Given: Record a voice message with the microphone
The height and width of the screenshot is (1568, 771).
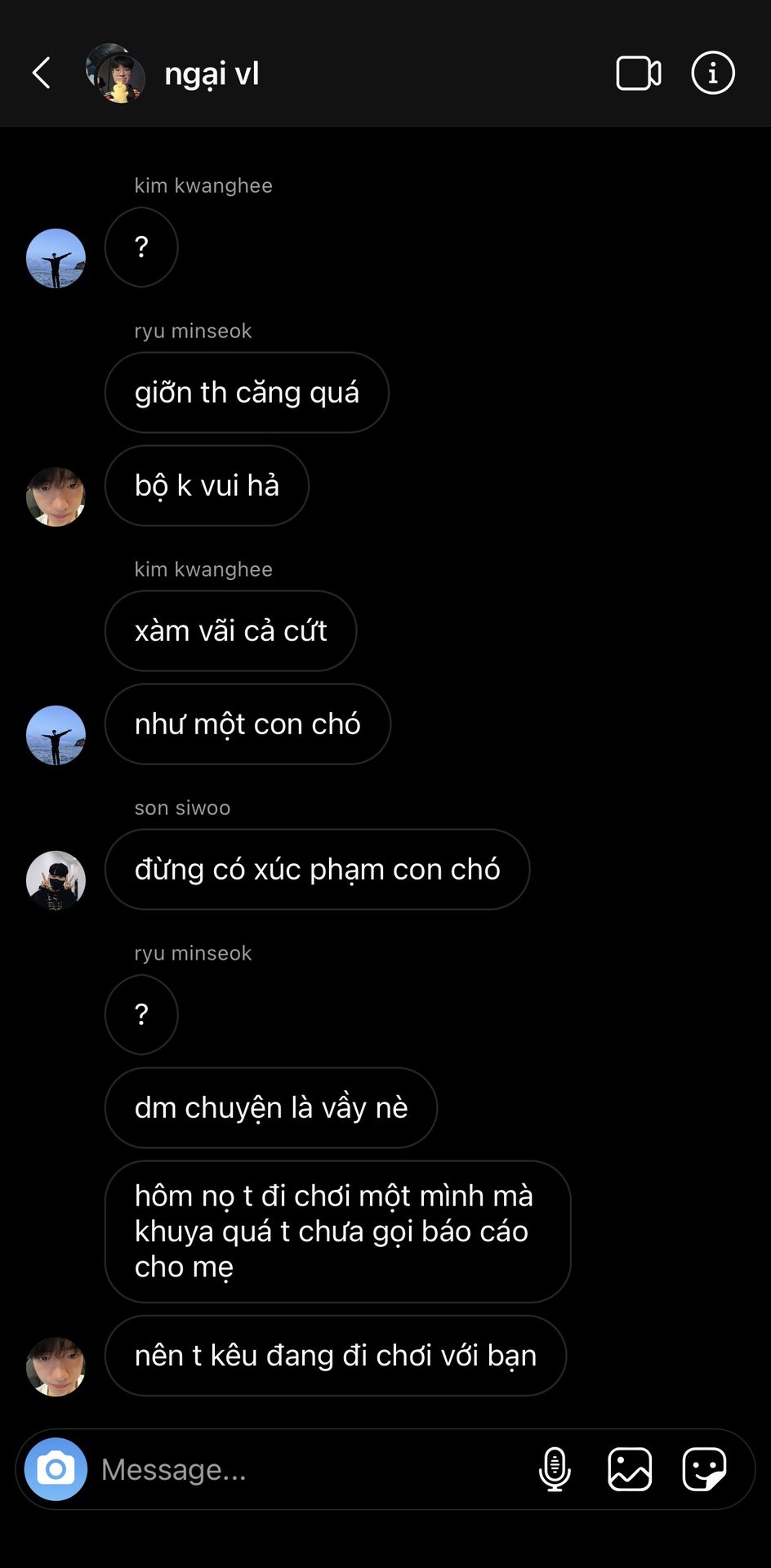Looking at the screenshot, I should [x=555, y=1469].
